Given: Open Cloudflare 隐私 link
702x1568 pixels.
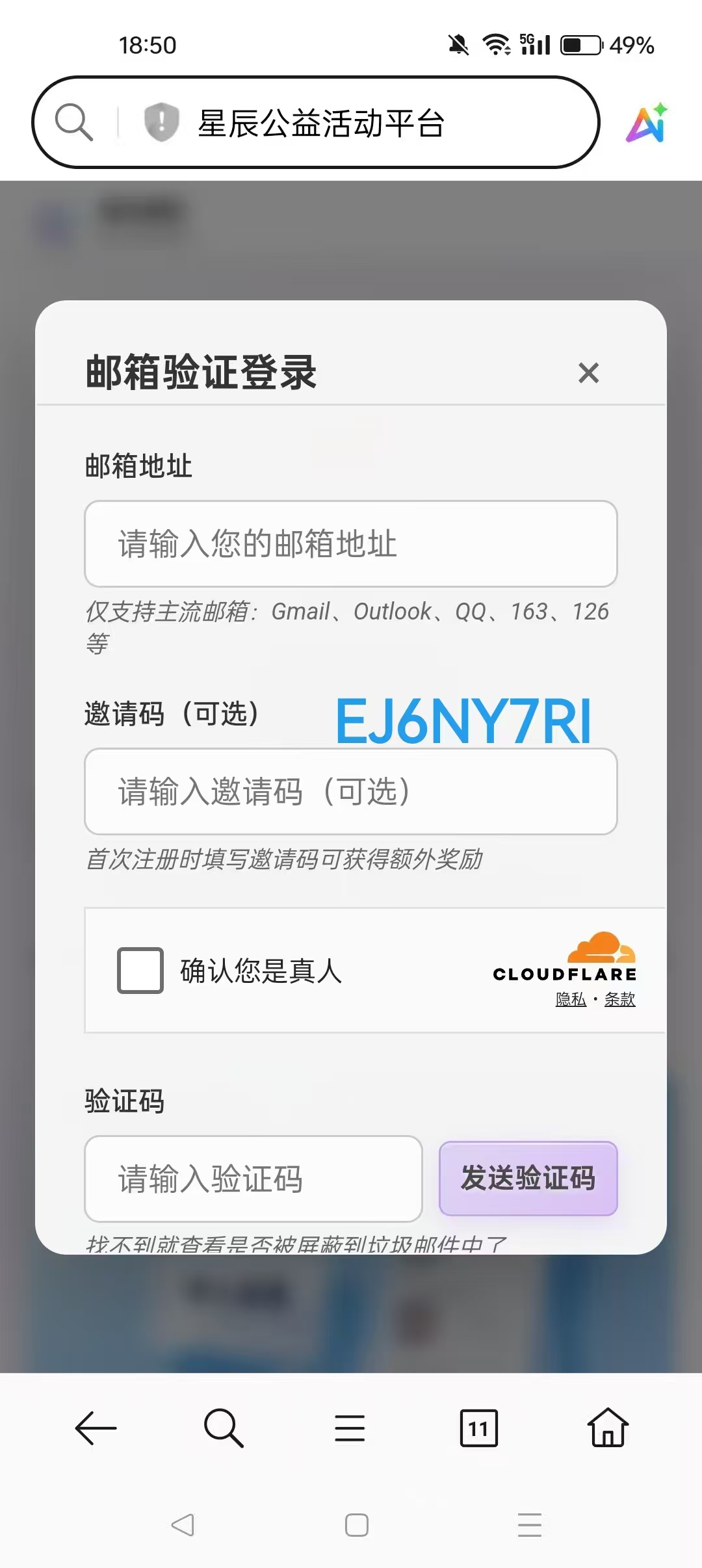Looking at the screenshot, I should pos(571,999).
